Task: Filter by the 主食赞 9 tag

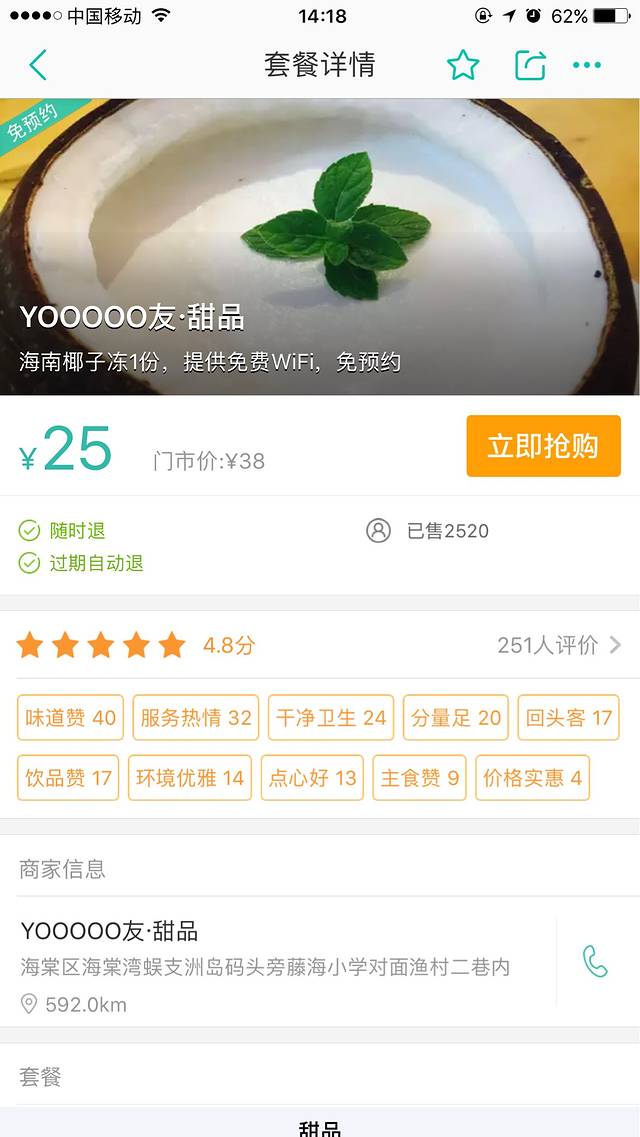Action: click(x=419, y=778)
